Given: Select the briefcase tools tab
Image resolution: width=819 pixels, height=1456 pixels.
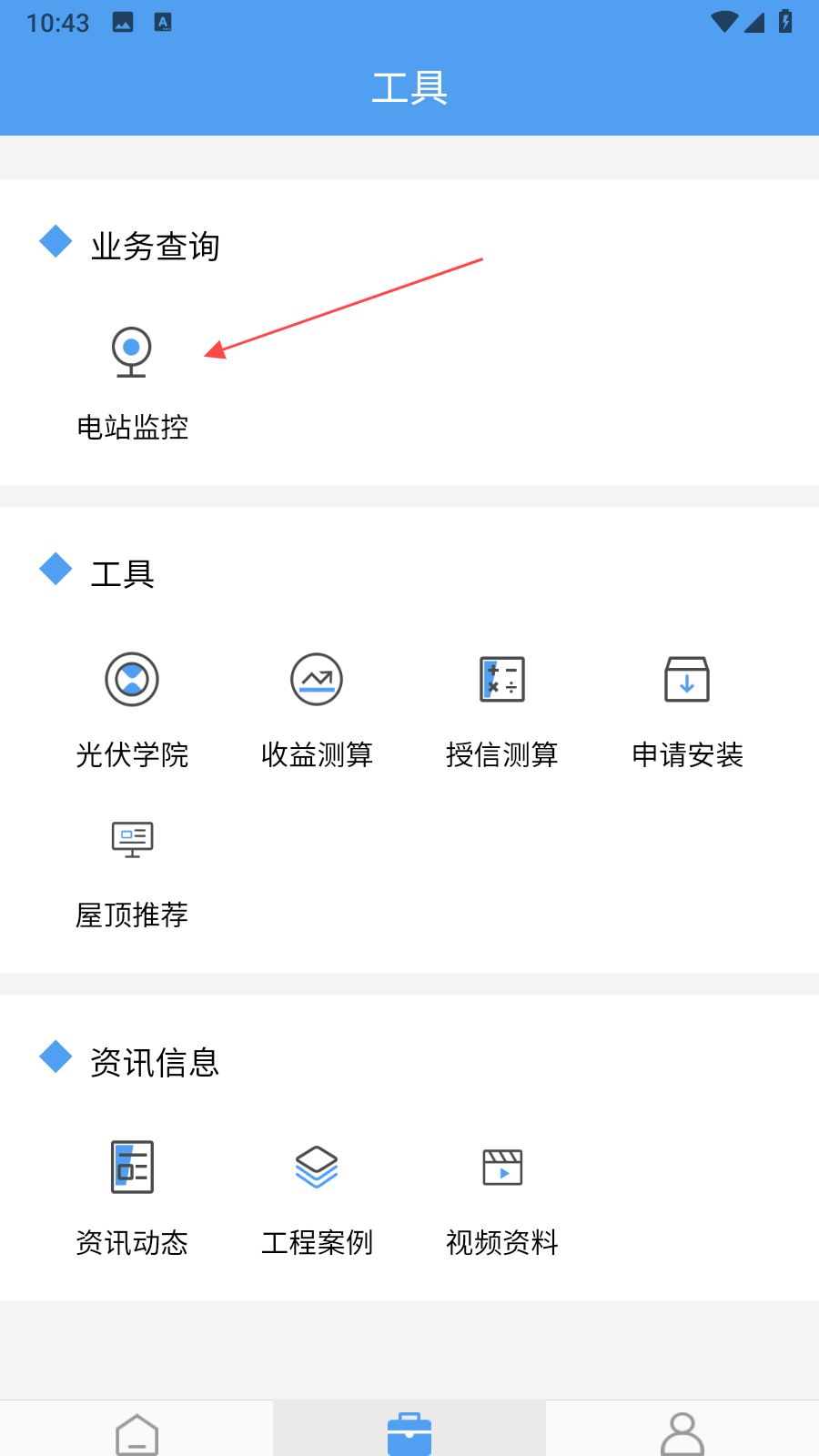Looking at the screenshot, I should tap(409, 1432).
